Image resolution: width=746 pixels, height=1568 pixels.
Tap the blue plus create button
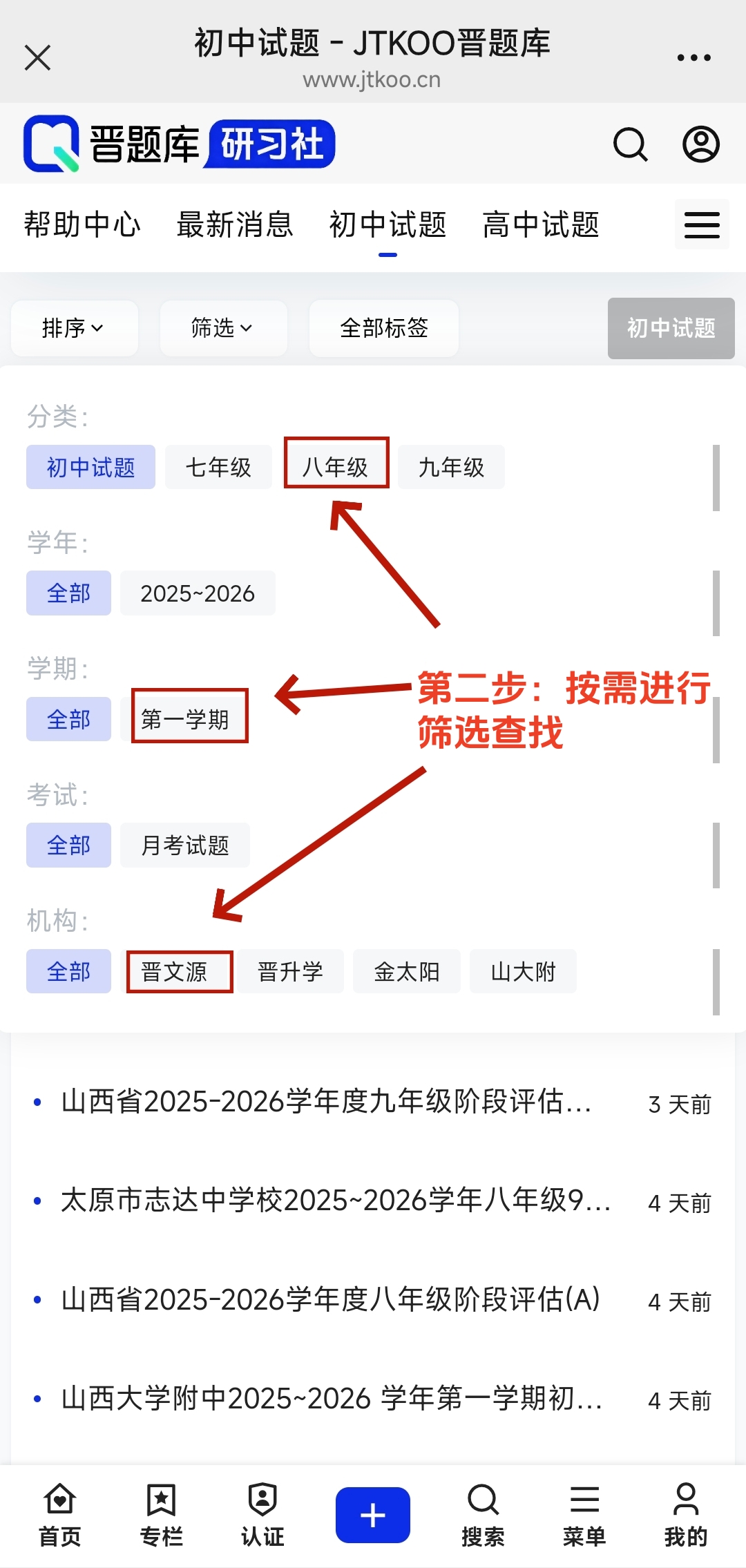tap(372, 1514)
